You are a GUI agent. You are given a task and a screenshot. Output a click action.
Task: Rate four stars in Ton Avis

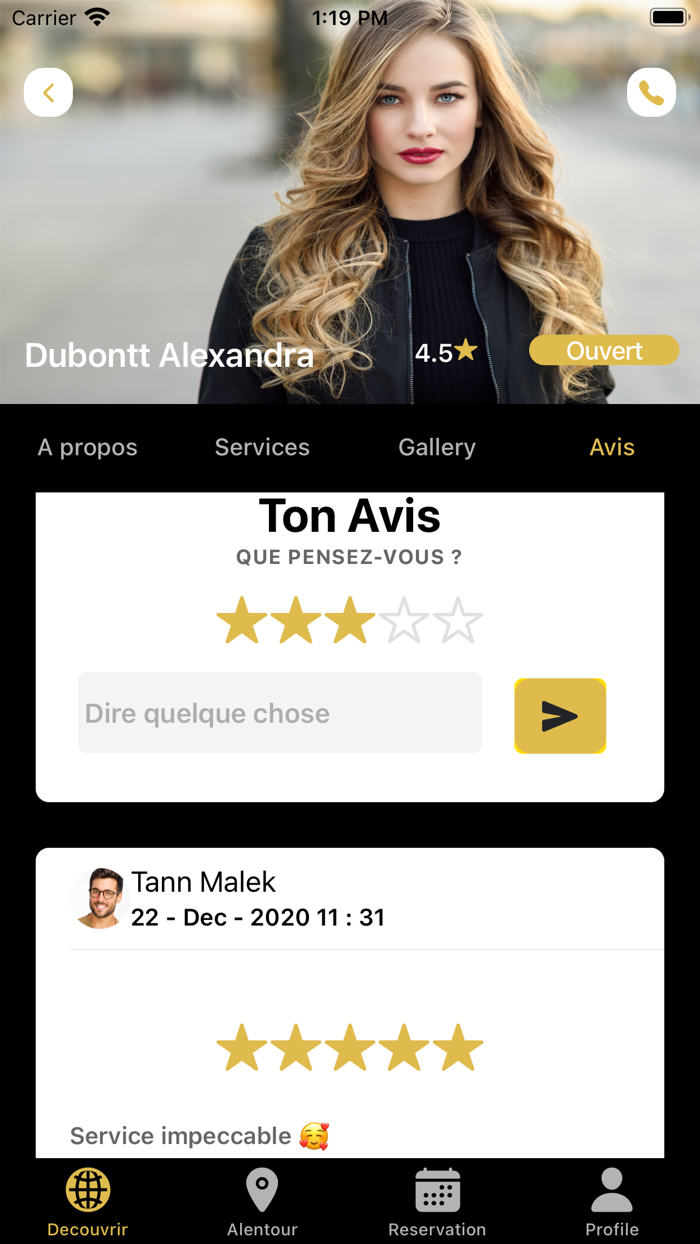[404, 621]
